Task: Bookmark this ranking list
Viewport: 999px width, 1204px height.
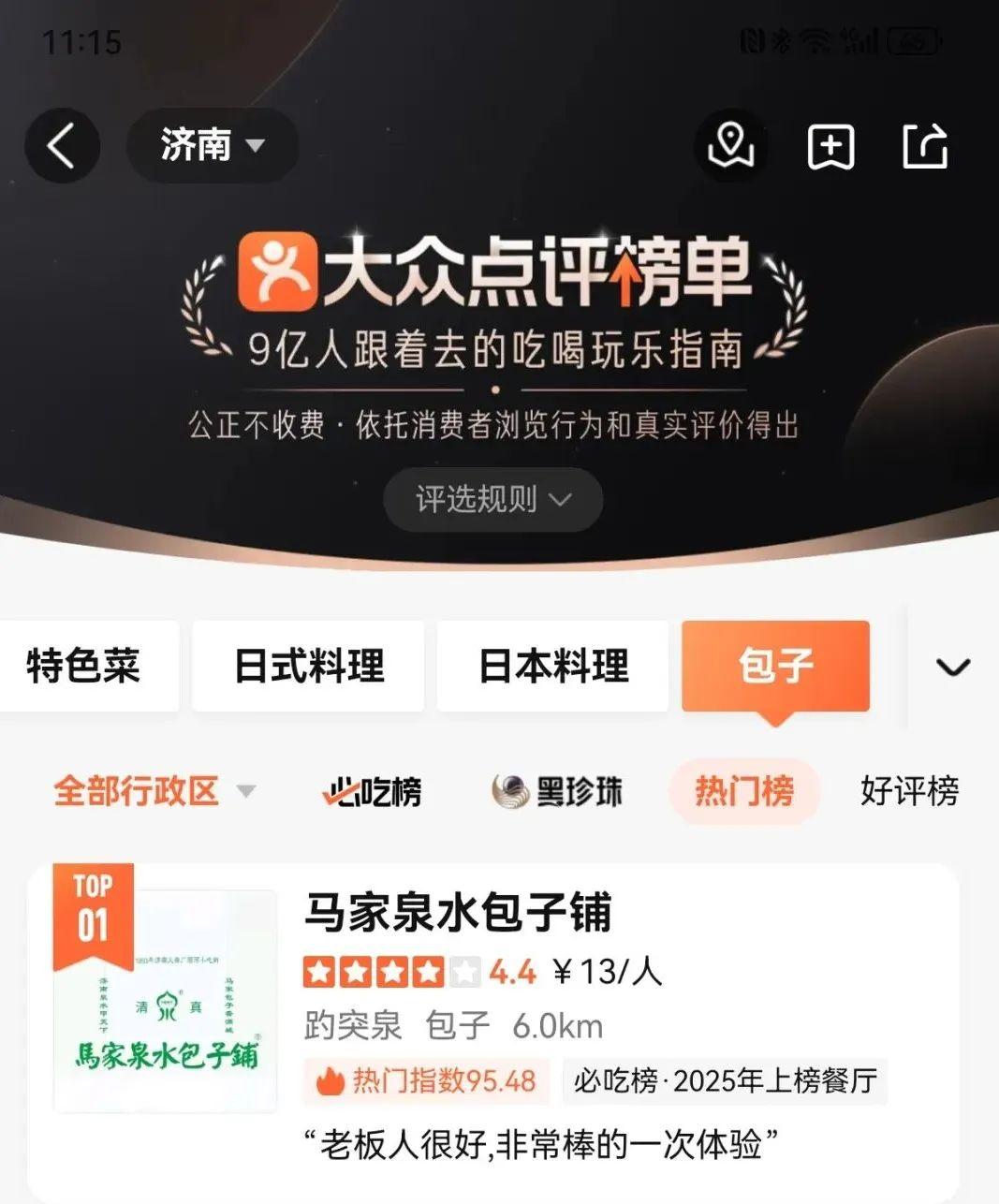Action: pos(830,146)
